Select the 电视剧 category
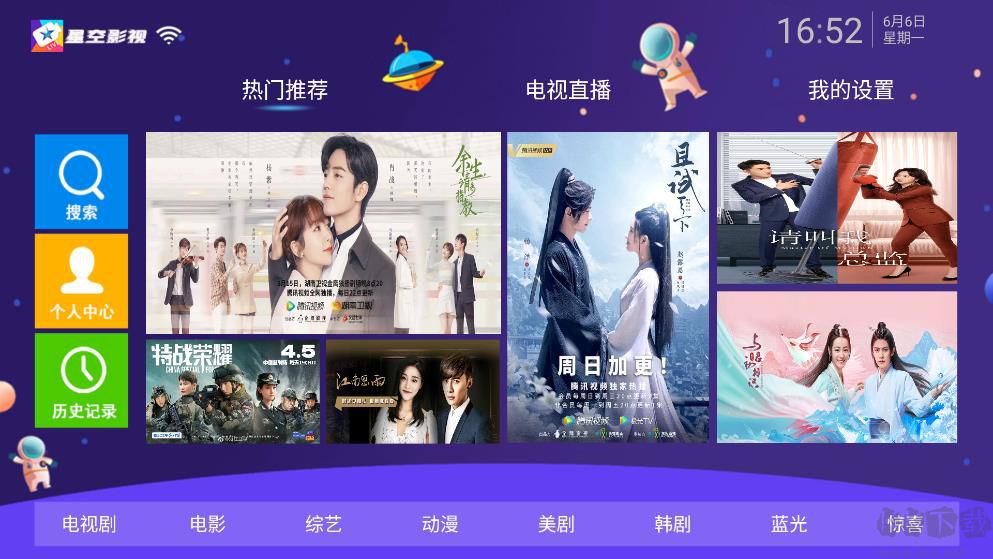993x559 pixels. (x=89, y=524)
